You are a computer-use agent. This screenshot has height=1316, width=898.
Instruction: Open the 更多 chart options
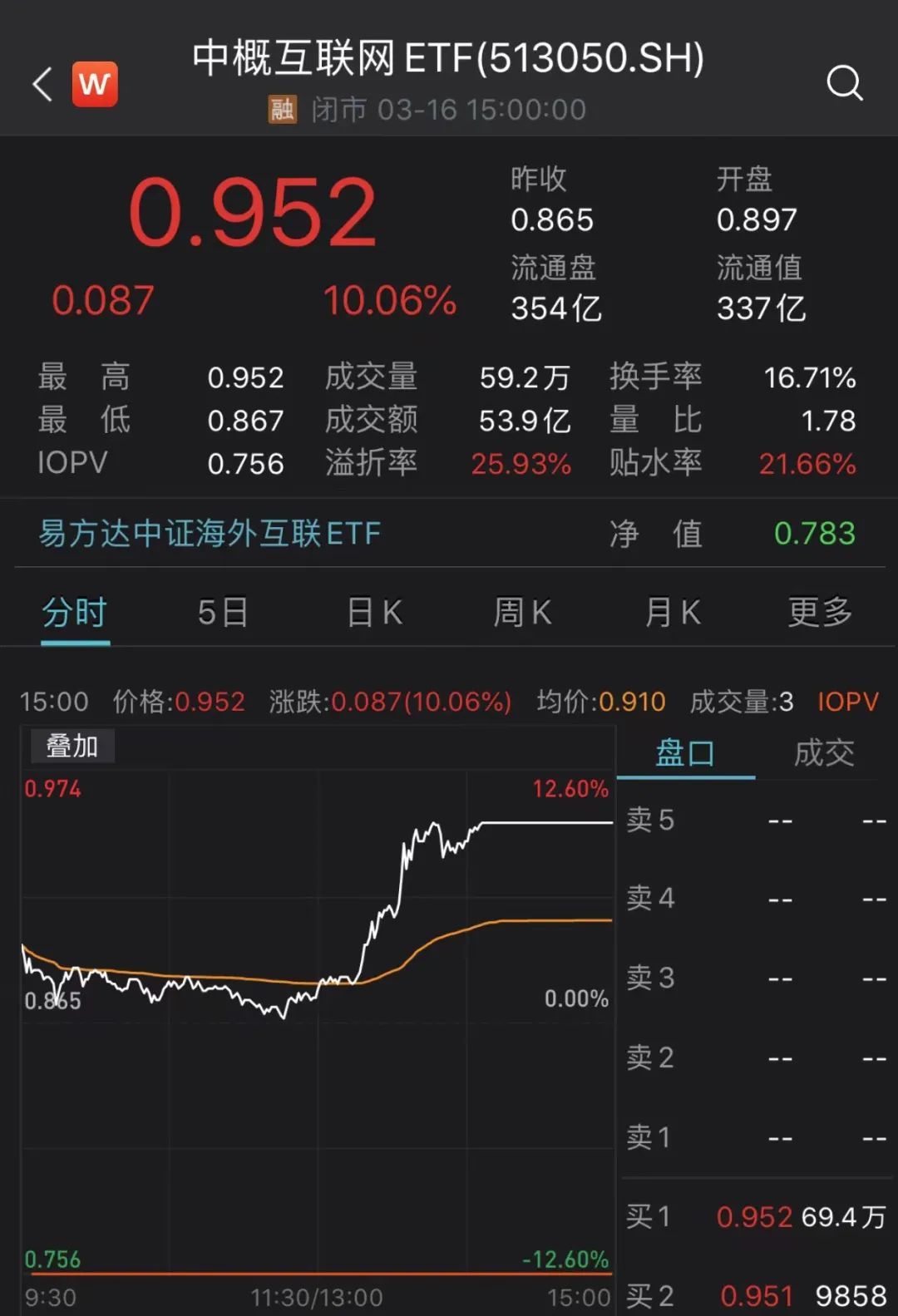coord(819,612)
